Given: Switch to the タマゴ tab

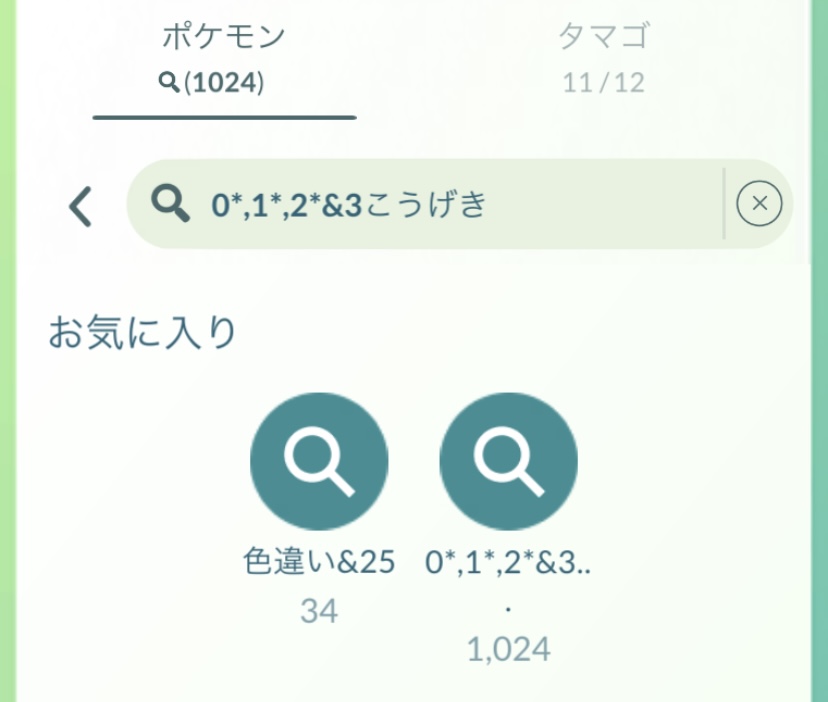Looking at the screenshot, I should (x=604, y=58).
